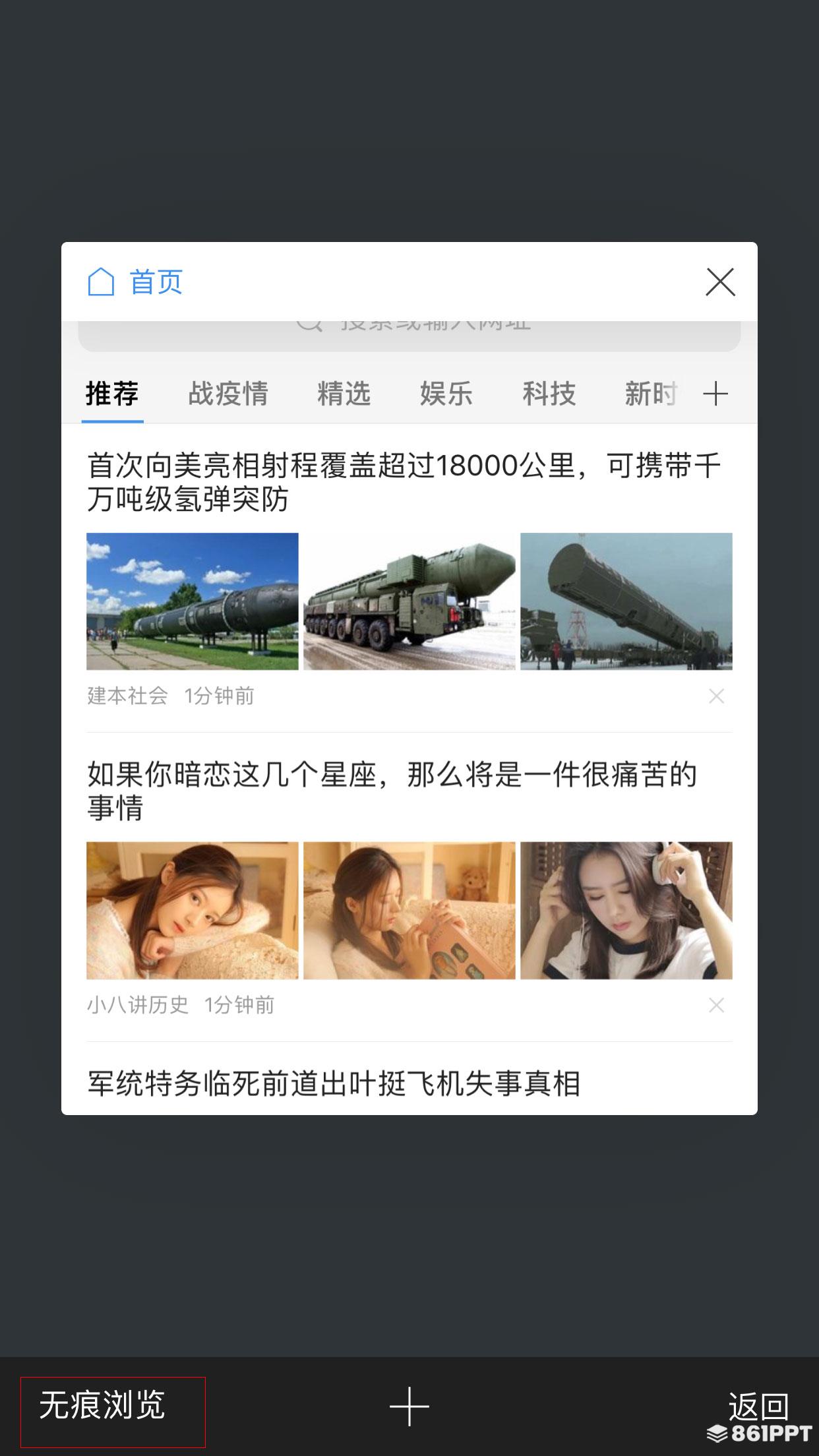
Task: Enable 无痕浏览 private browsing mode
Action: click(103, 1406)
